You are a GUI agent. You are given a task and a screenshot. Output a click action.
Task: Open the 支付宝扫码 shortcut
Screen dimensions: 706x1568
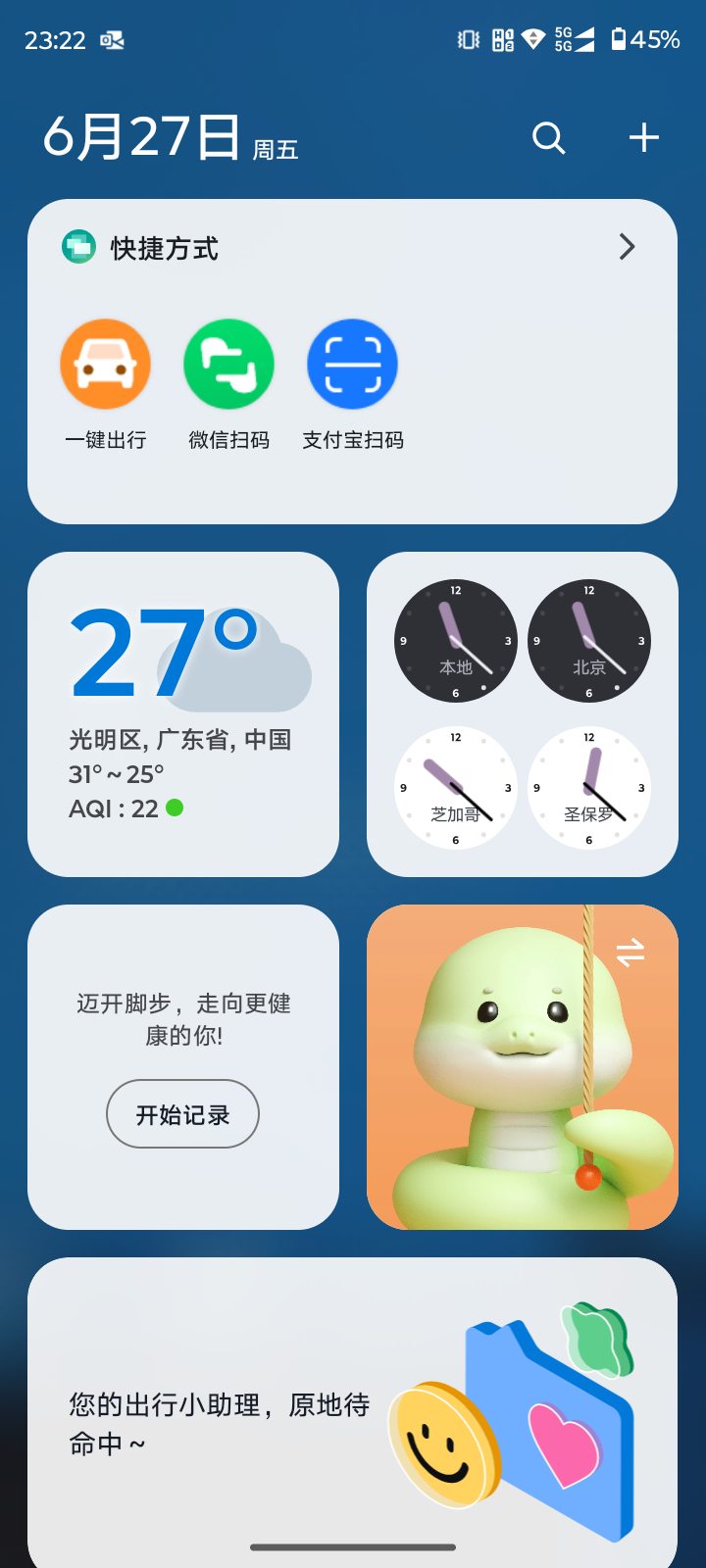pyautogui.click(x=352, y=366)
